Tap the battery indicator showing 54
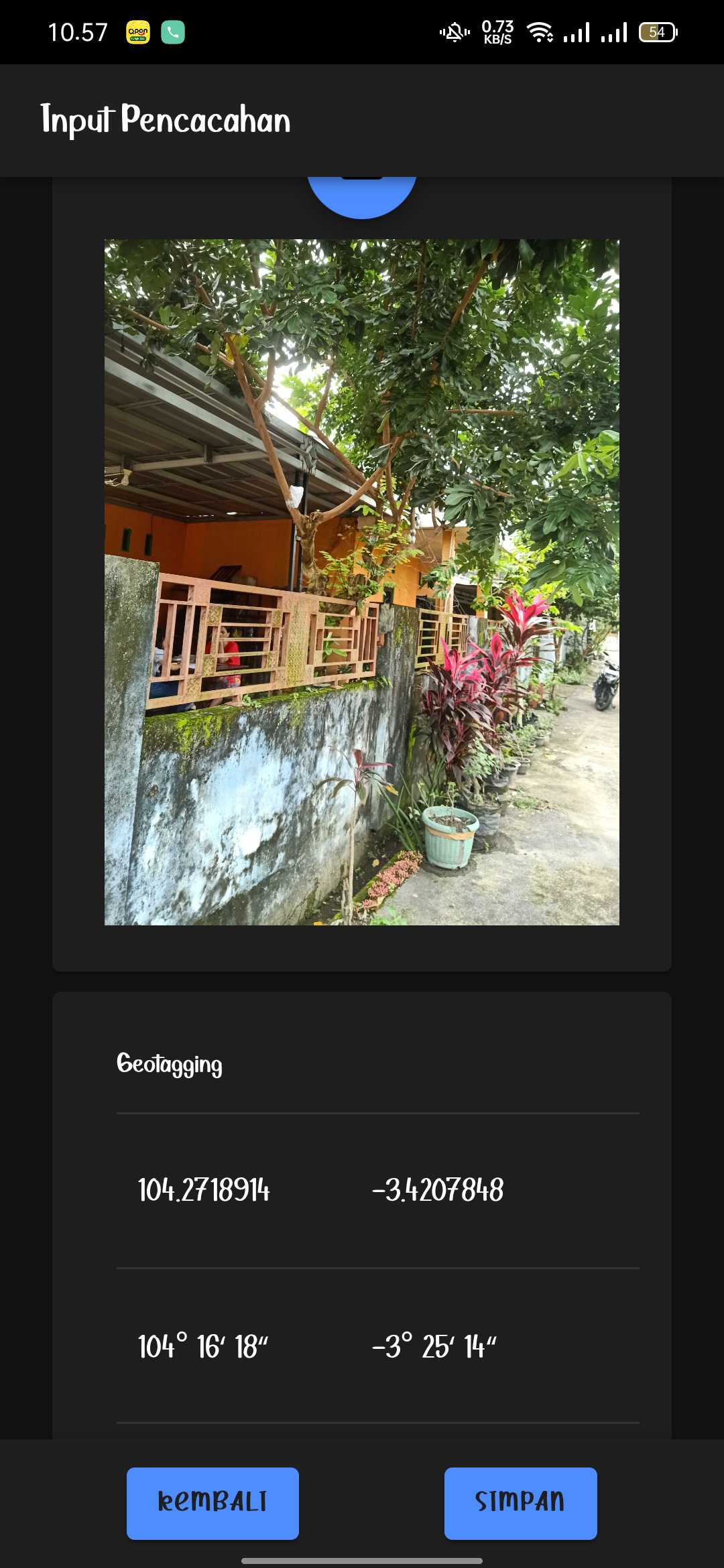The image size is (724, 1568). coord(657,32)
